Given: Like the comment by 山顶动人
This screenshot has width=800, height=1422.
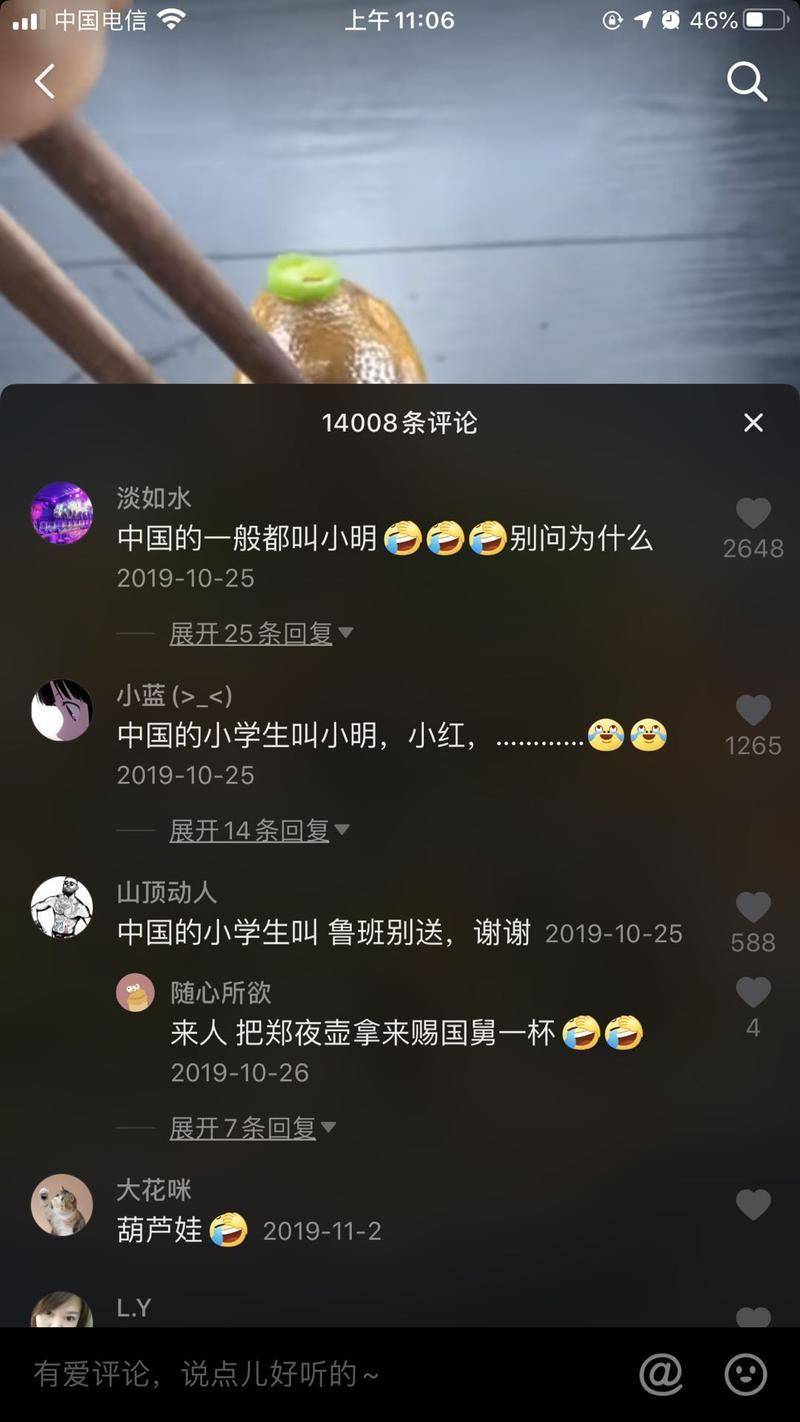Looking at the screenshot, I should click(x=753, y=907).
